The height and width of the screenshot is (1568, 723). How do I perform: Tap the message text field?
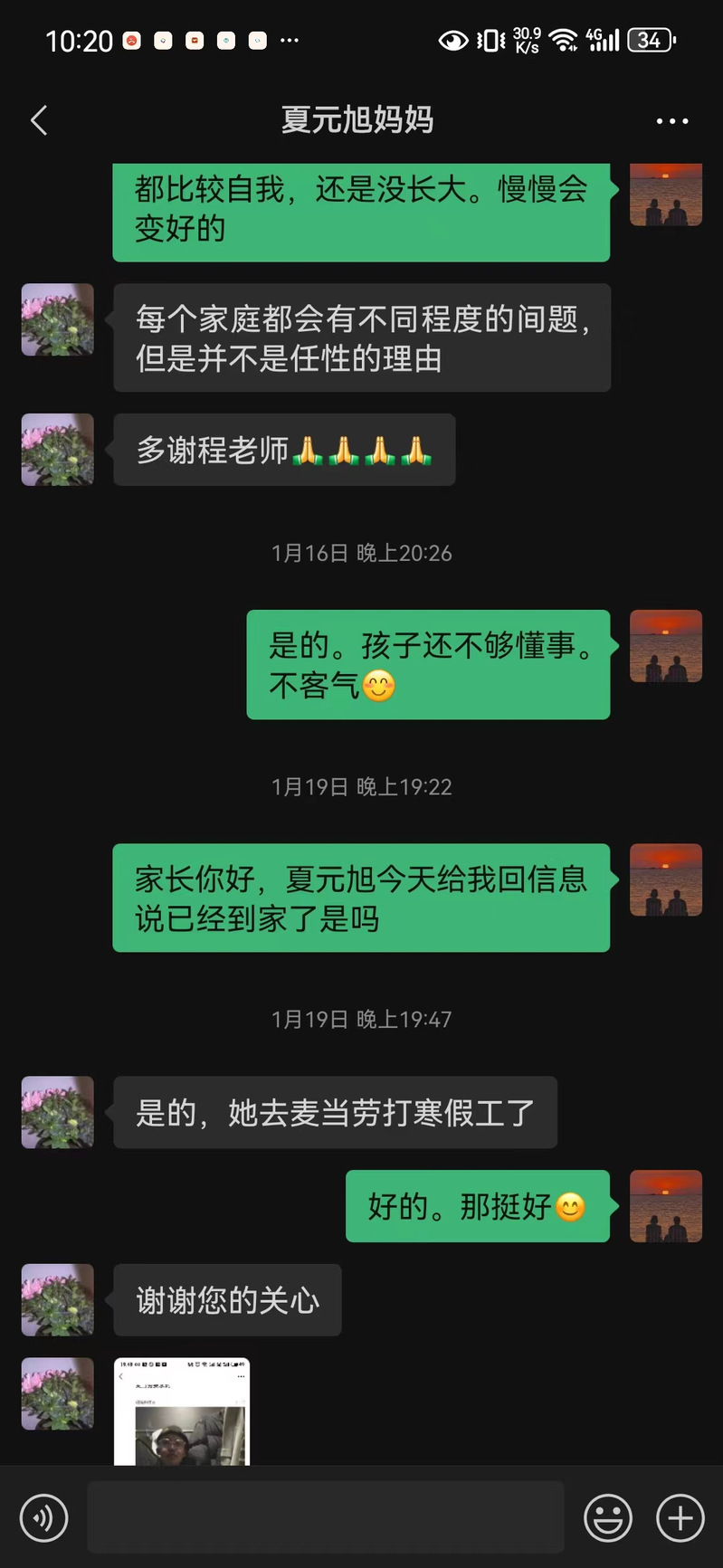click(326, 1517)
